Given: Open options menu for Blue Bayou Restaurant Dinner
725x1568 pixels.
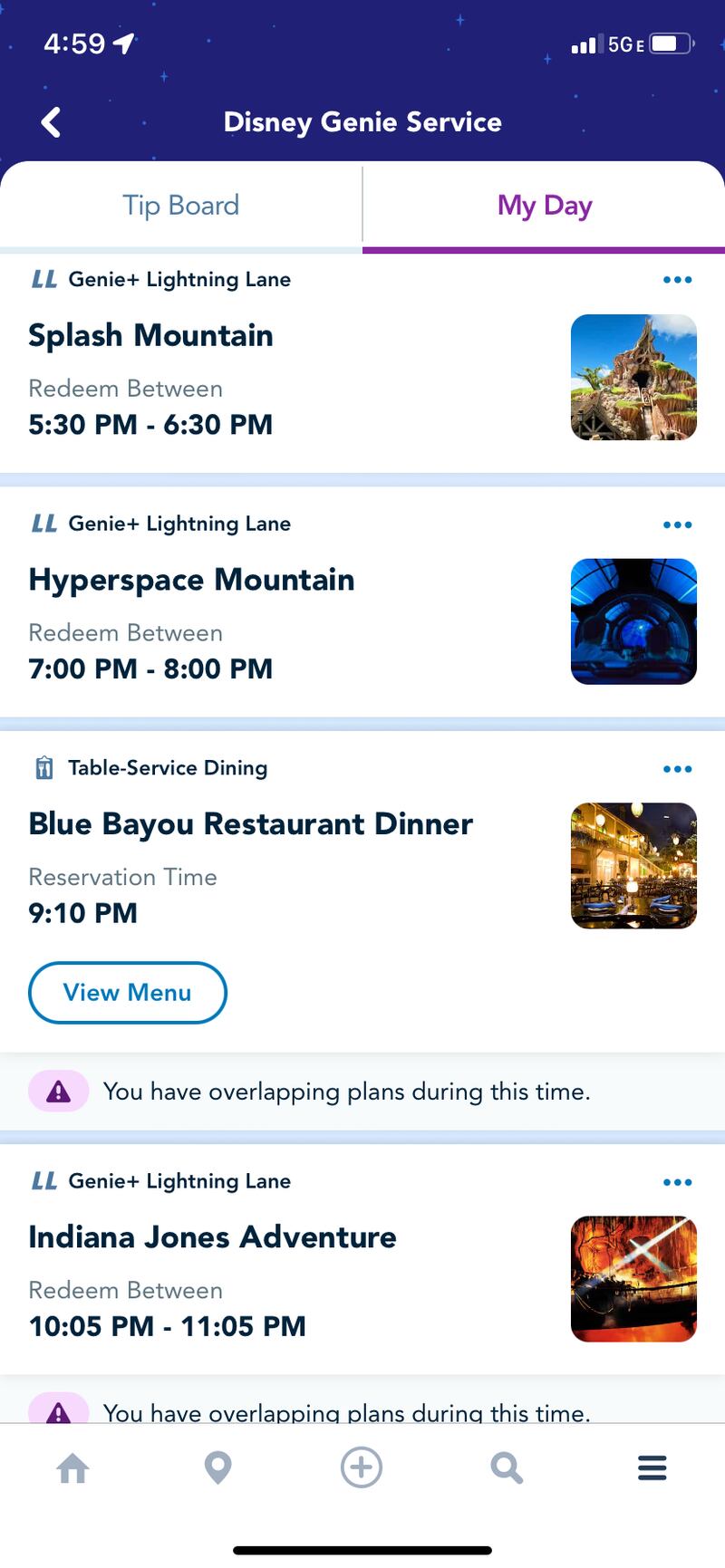Looking at the screenshot, I should (677, 768).
